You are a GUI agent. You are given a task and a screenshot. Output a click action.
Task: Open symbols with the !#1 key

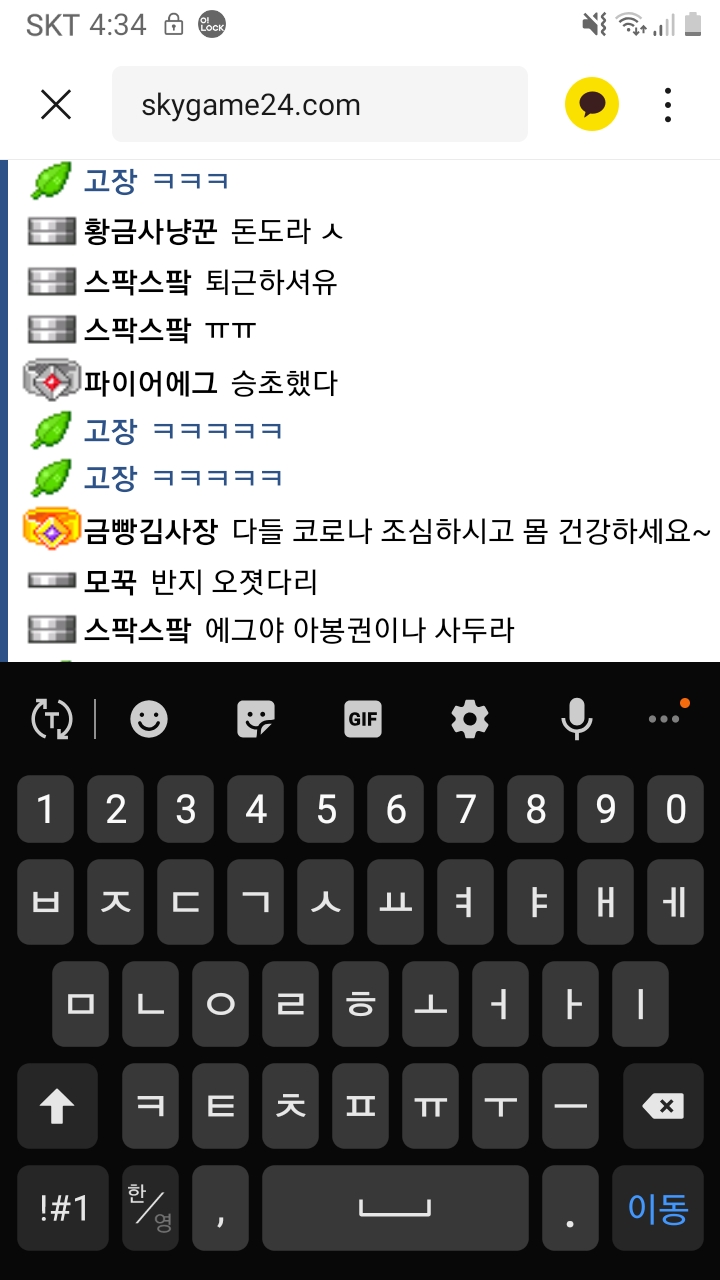65,1208
